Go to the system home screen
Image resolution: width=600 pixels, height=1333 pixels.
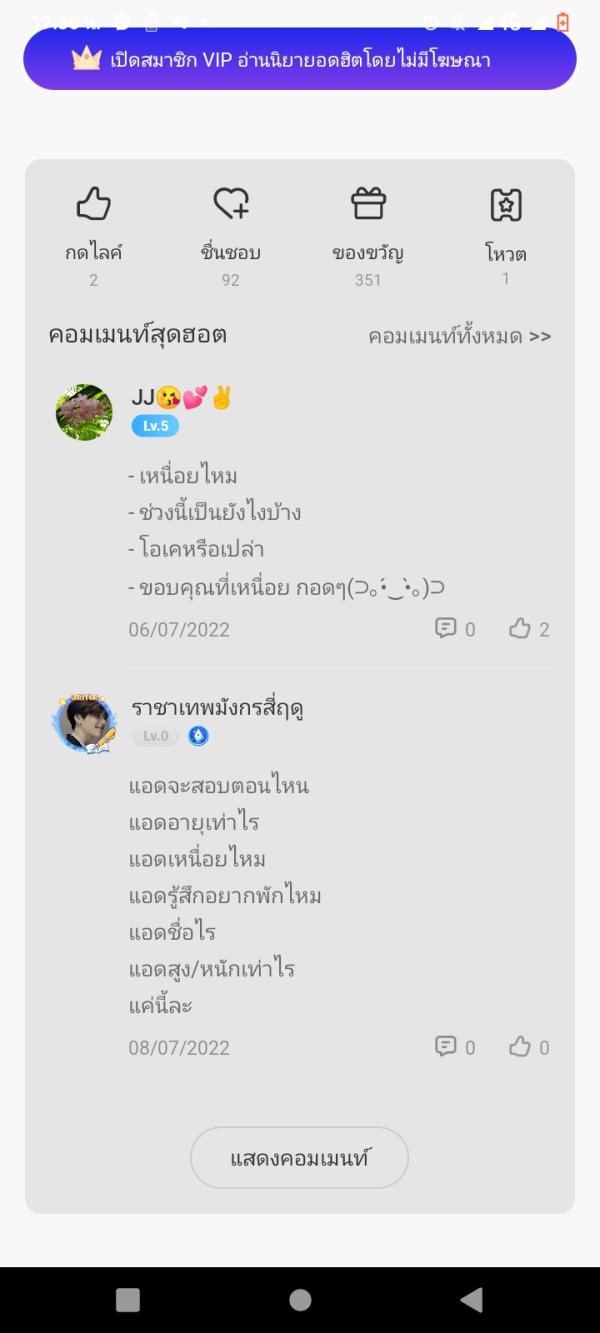[x=300, y=1299]
